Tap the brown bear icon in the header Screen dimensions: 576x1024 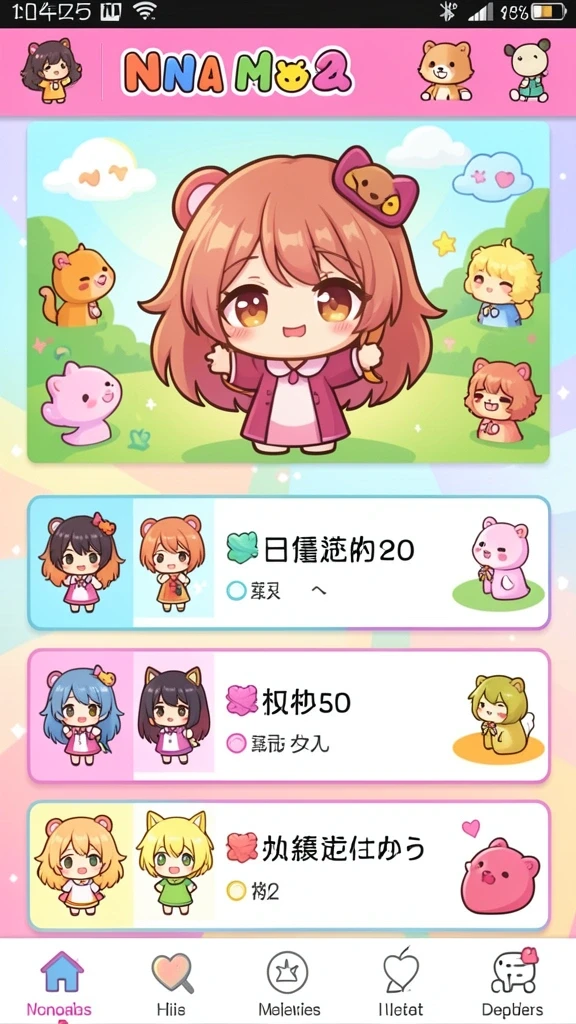click(x=445, y=71)
